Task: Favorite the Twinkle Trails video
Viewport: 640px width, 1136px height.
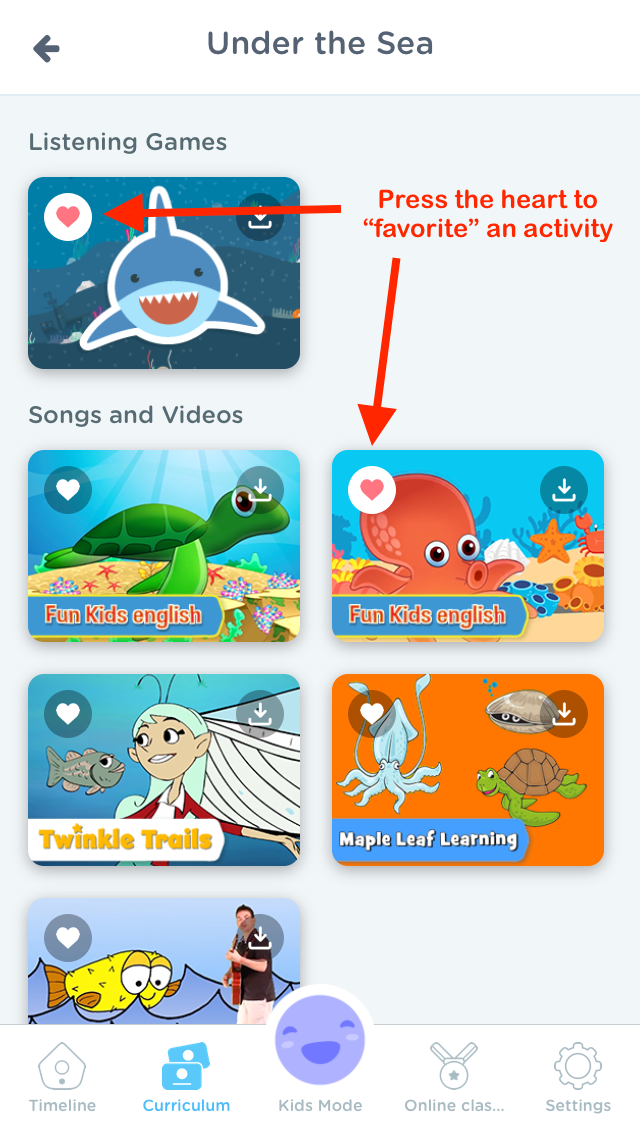Action: 68,714
